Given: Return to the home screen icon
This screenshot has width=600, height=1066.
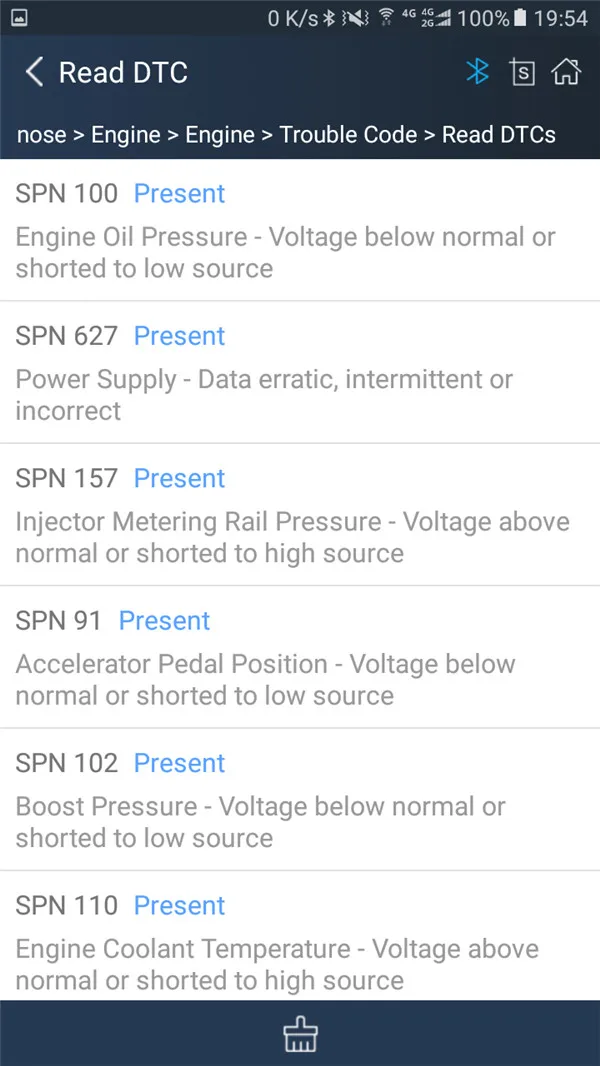Looking at the screenshot, I should (x=566, y=71).
